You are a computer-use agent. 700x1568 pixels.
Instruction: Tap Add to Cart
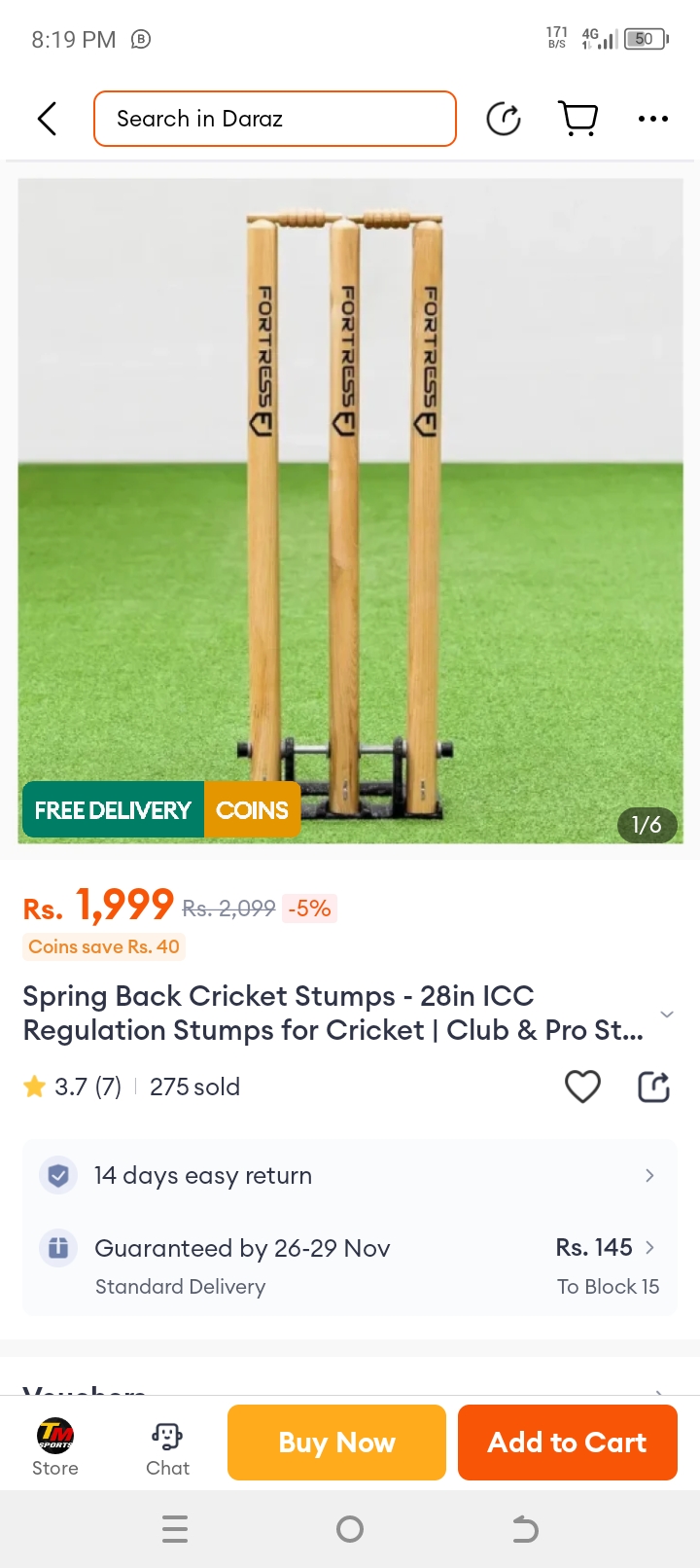[567, 1443]
